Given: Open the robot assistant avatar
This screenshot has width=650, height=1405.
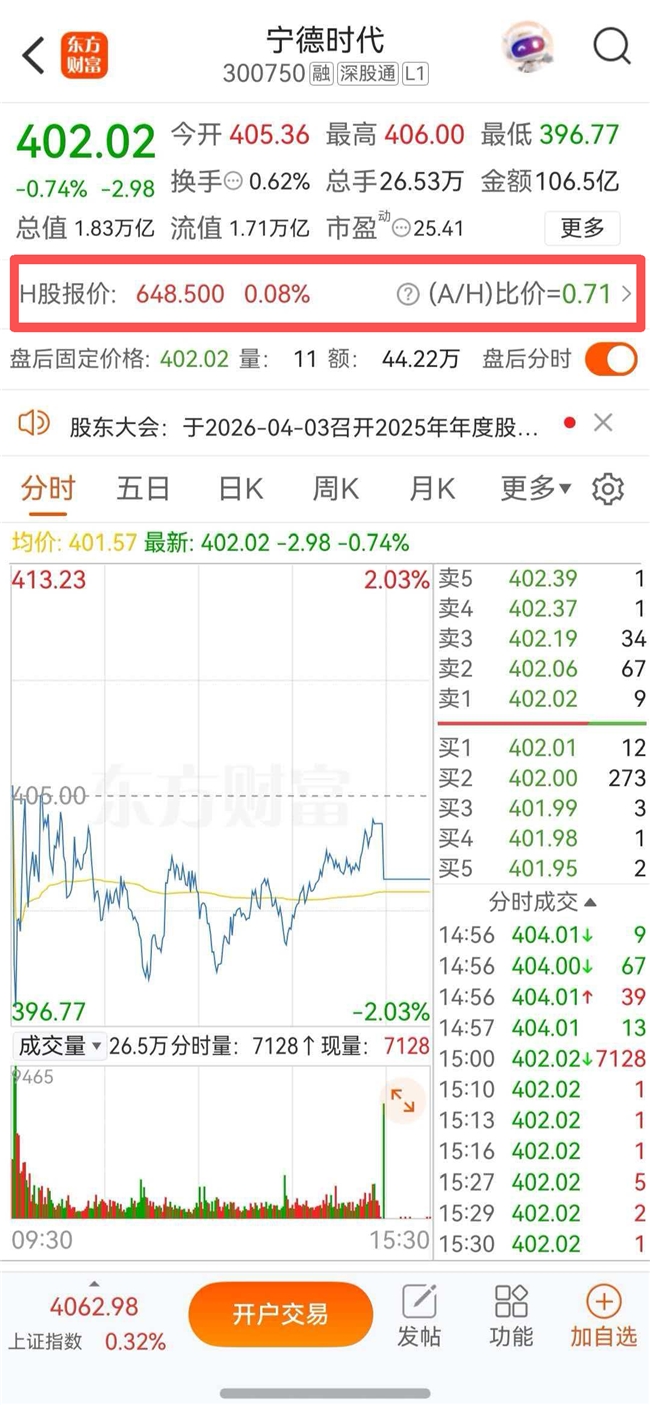Looking at the screenshot, I should (x=528, y=47).
